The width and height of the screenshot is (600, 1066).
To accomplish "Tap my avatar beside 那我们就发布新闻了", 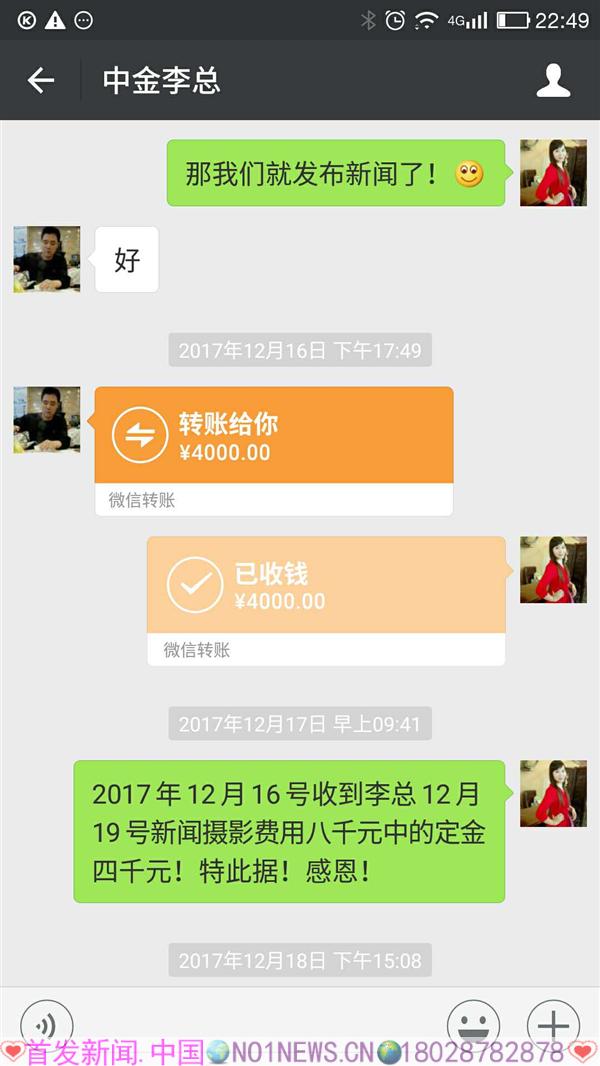I will (x=553, y=173).
